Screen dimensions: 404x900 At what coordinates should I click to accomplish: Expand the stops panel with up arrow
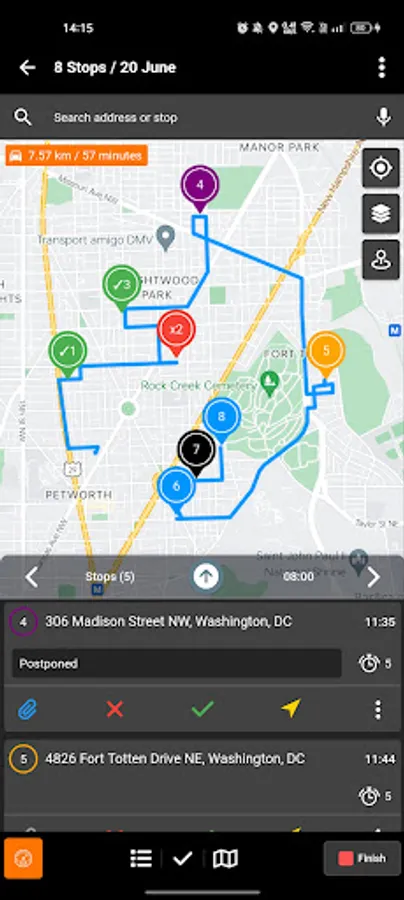(206, 576)
